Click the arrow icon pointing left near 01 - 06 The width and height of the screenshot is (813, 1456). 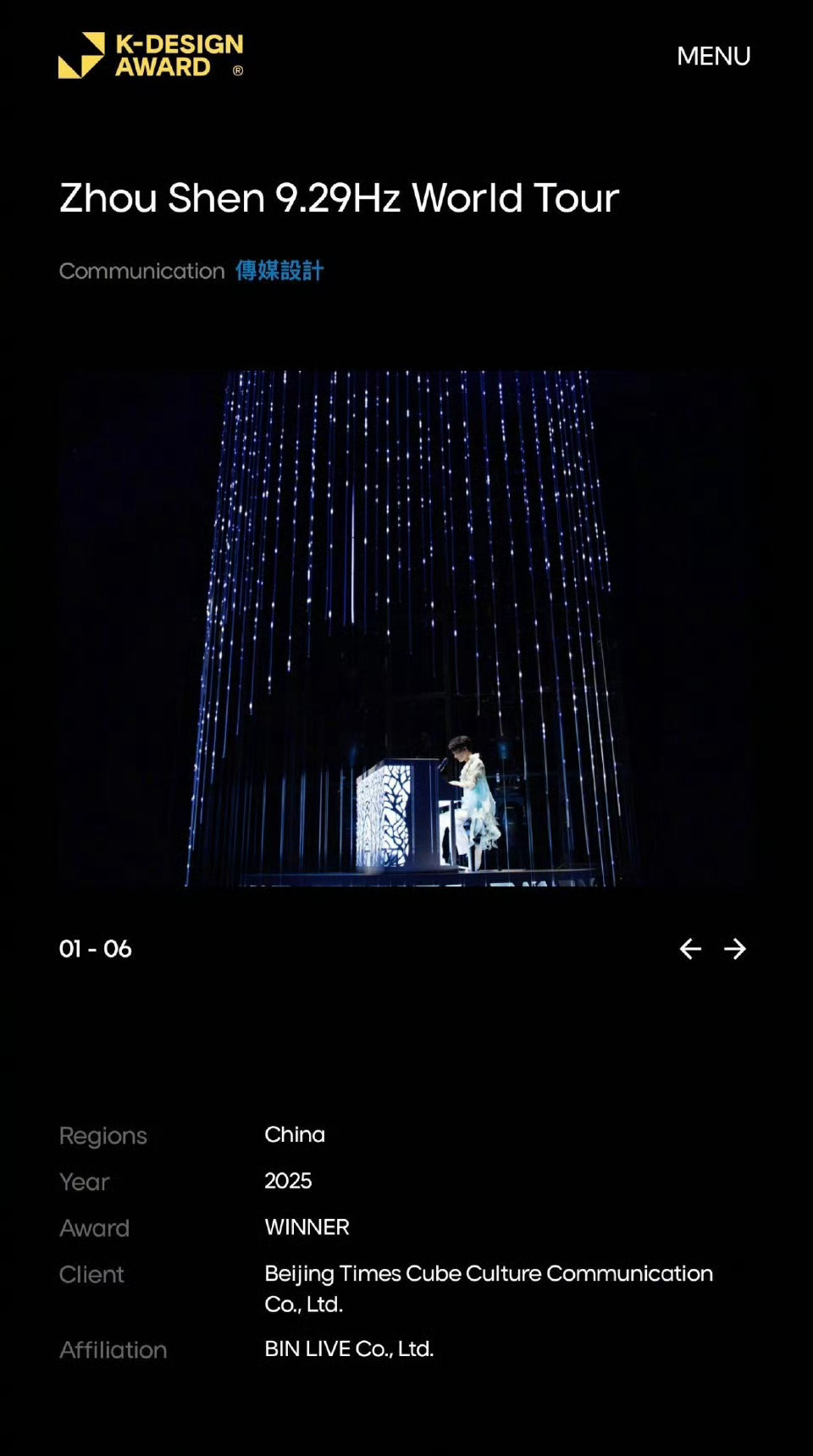pyautogui.click(x=691, y=949)
